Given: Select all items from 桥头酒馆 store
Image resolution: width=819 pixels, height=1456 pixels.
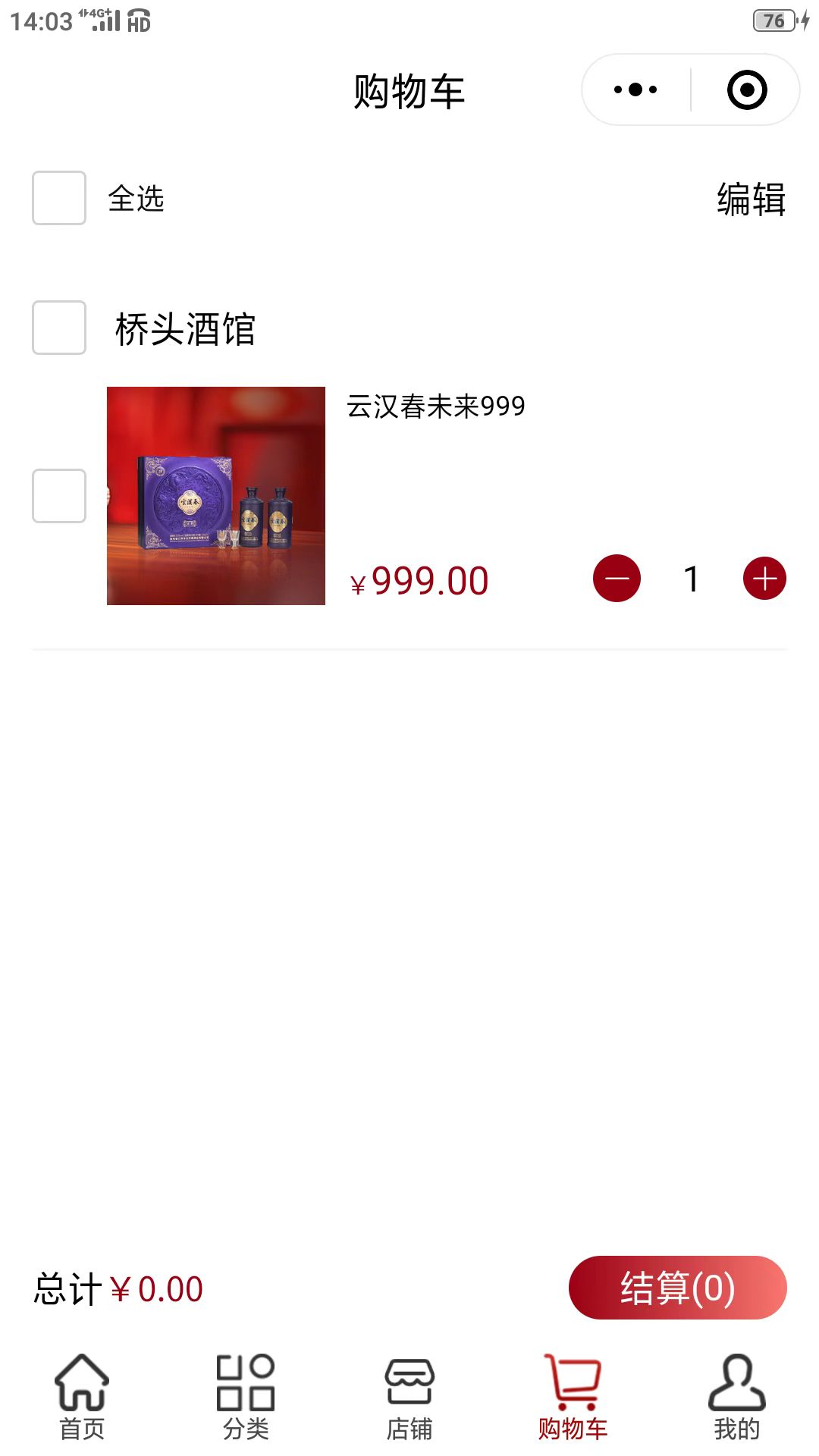Looking at the screenshot, I should (x=59, y=328).
